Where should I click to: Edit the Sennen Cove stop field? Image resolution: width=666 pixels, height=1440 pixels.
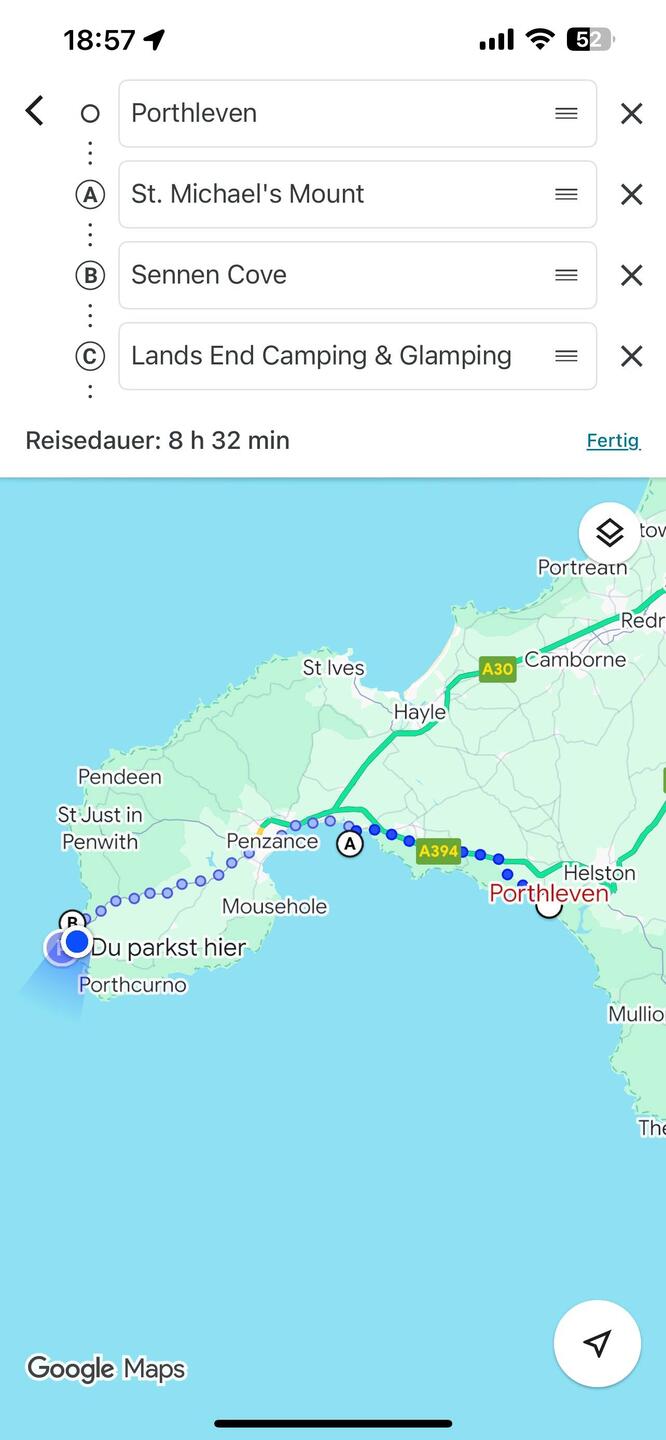[335, 275]
